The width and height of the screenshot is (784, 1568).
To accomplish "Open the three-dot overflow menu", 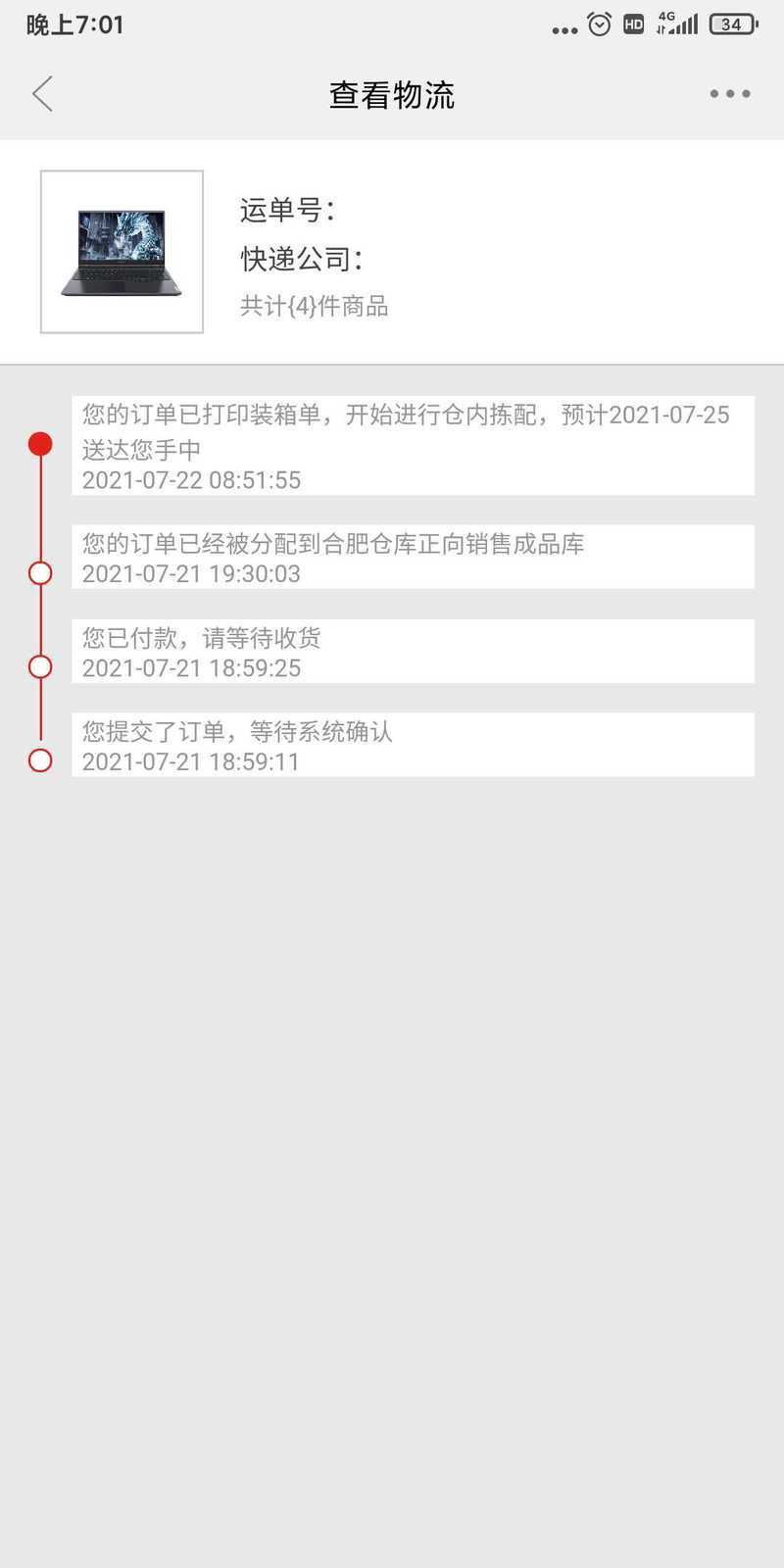I will (730, 94).
